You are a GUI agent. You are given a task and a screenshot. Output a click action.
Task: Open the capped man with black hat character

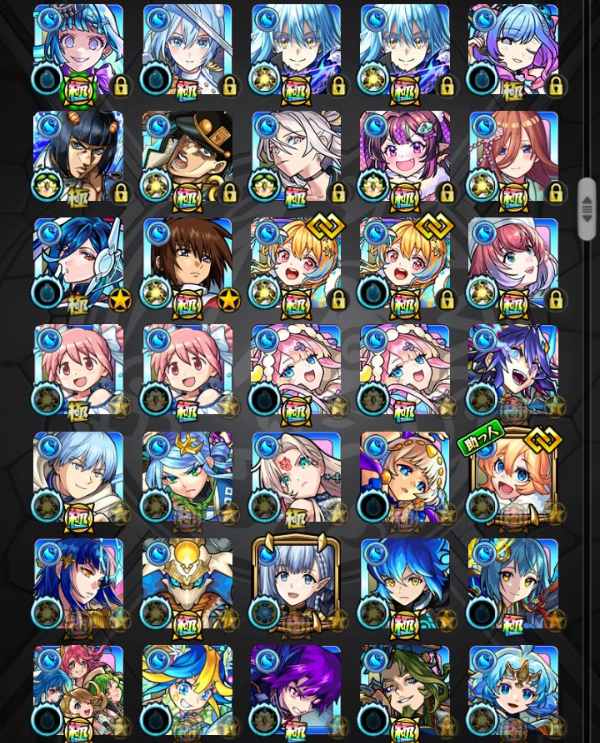(x=187, y=157)
